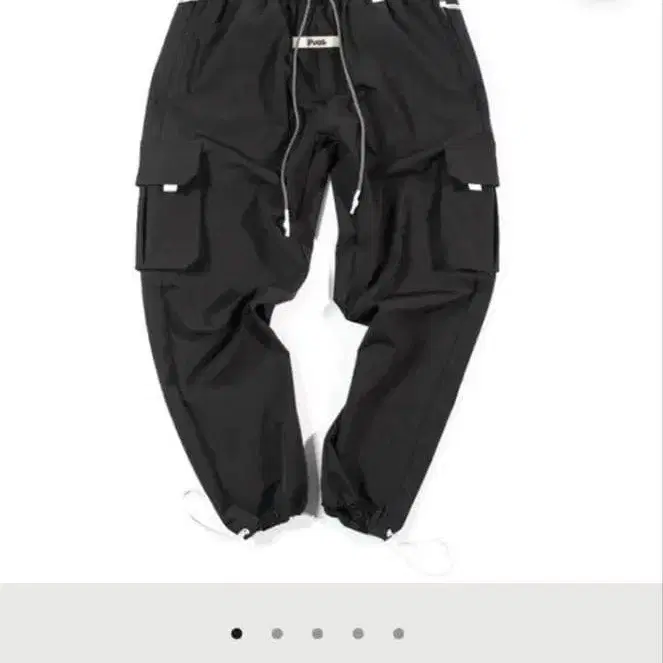
Task: Select the third image indicator dot
Action: [x=317, y=633]
